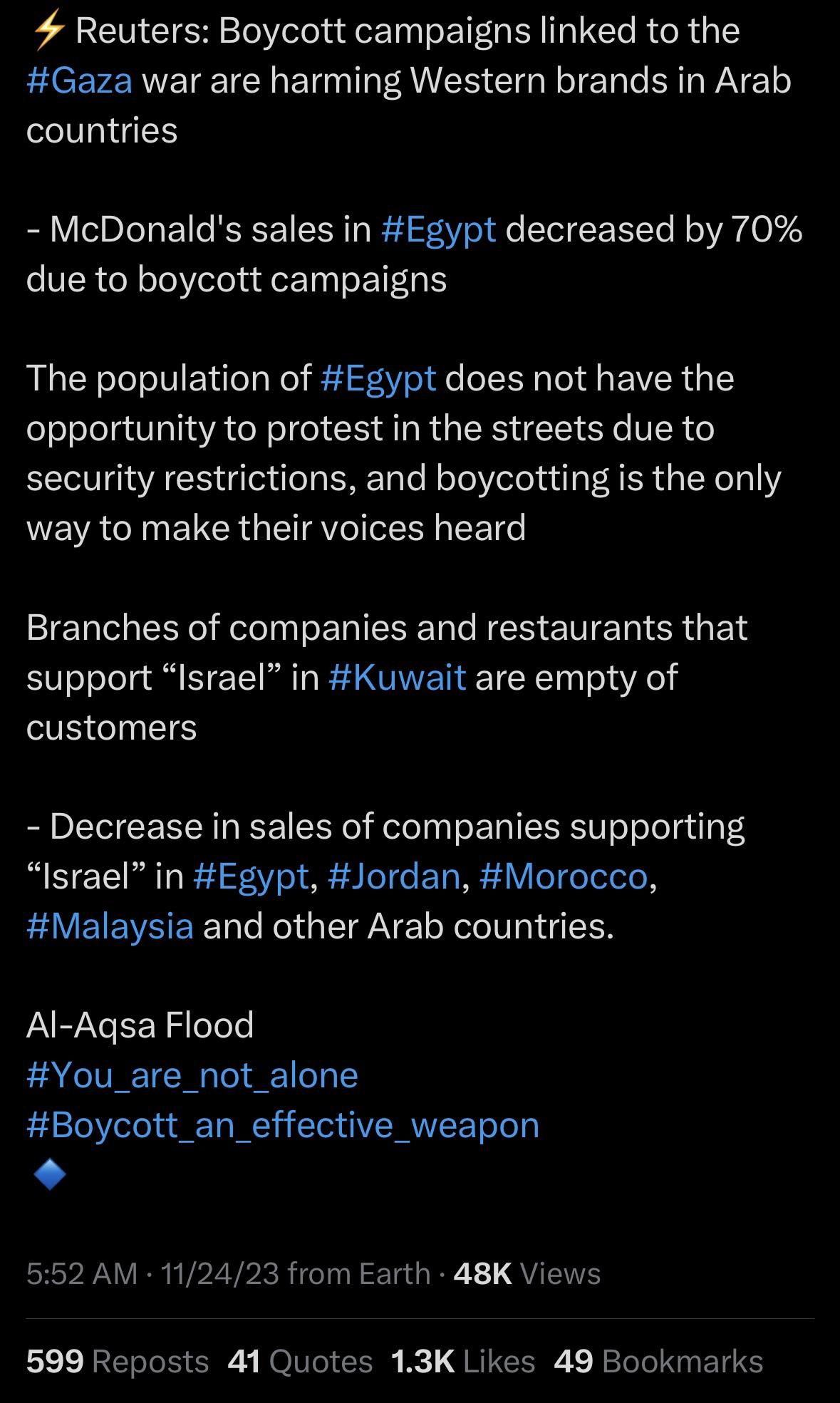The height and width of the screenshot is (1403, 840).
Task: See who gave the 1.3K Likes
Action: pyautogui.click(x=462, y=1362)
